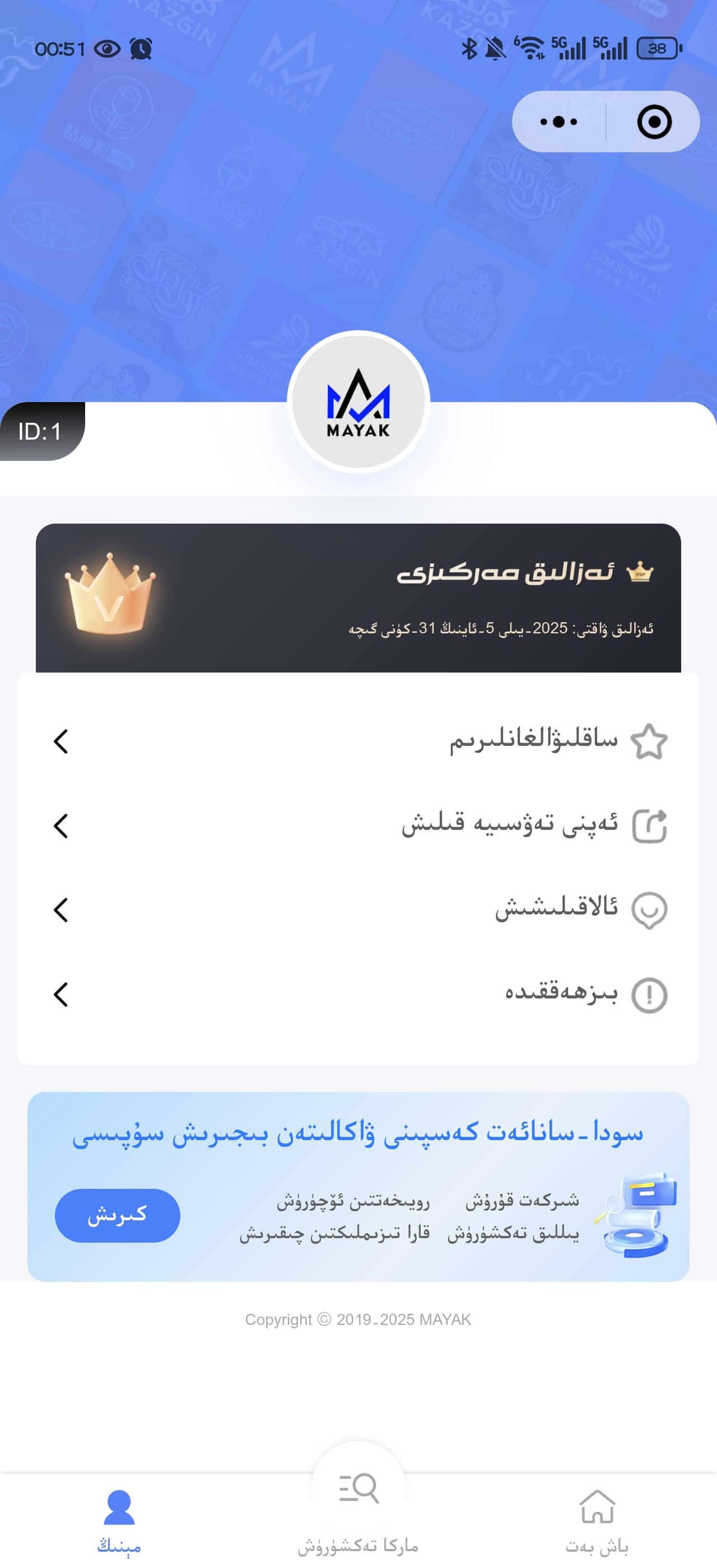Tap the كىرىش button on the banner
Viewport: 717px width, 1568px height.
pos(118,1215)
